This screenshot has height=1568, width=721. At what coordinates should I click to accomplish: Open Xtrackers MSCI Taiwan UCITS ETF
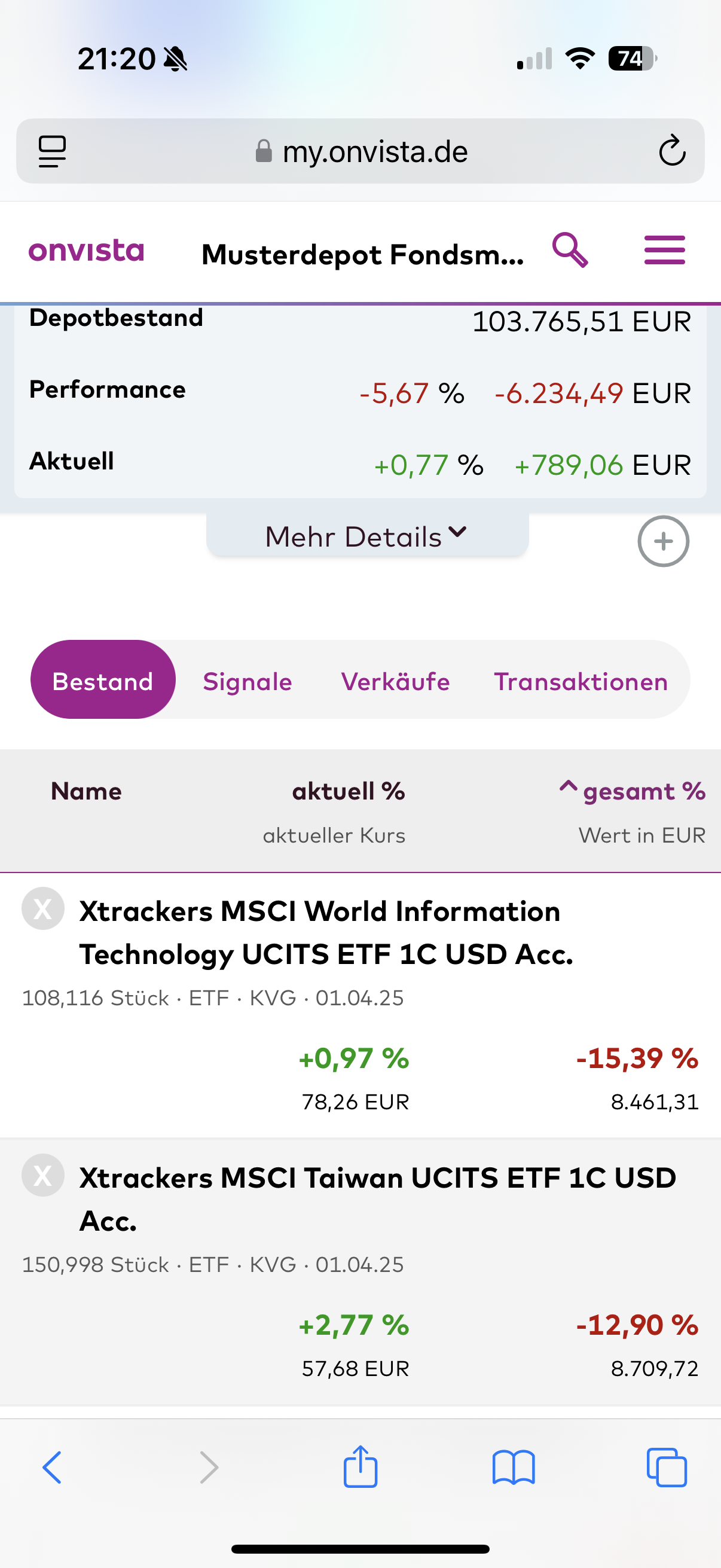click(x=377, y=1198)
